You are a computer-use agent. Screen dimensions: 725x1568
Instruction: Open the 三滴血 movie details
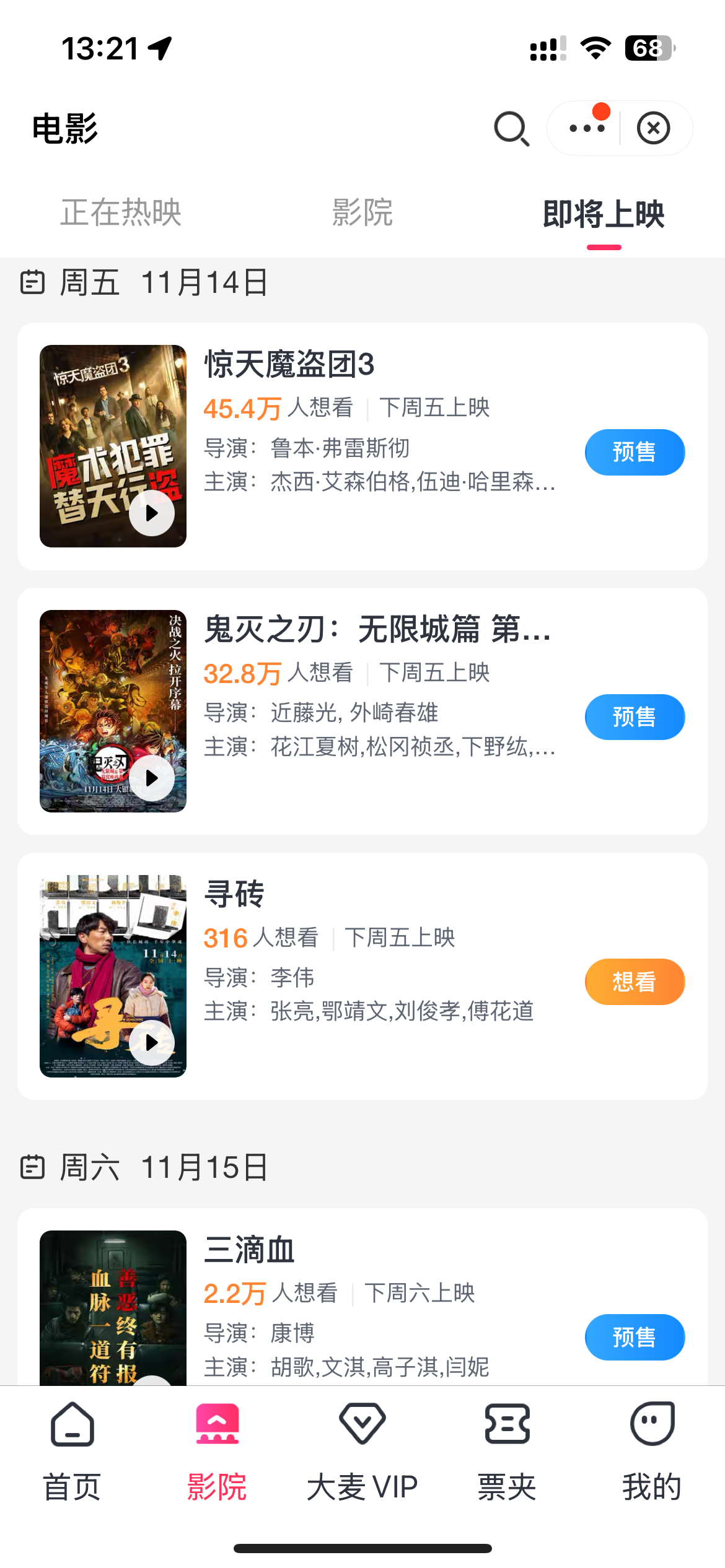coord(249,1250)
